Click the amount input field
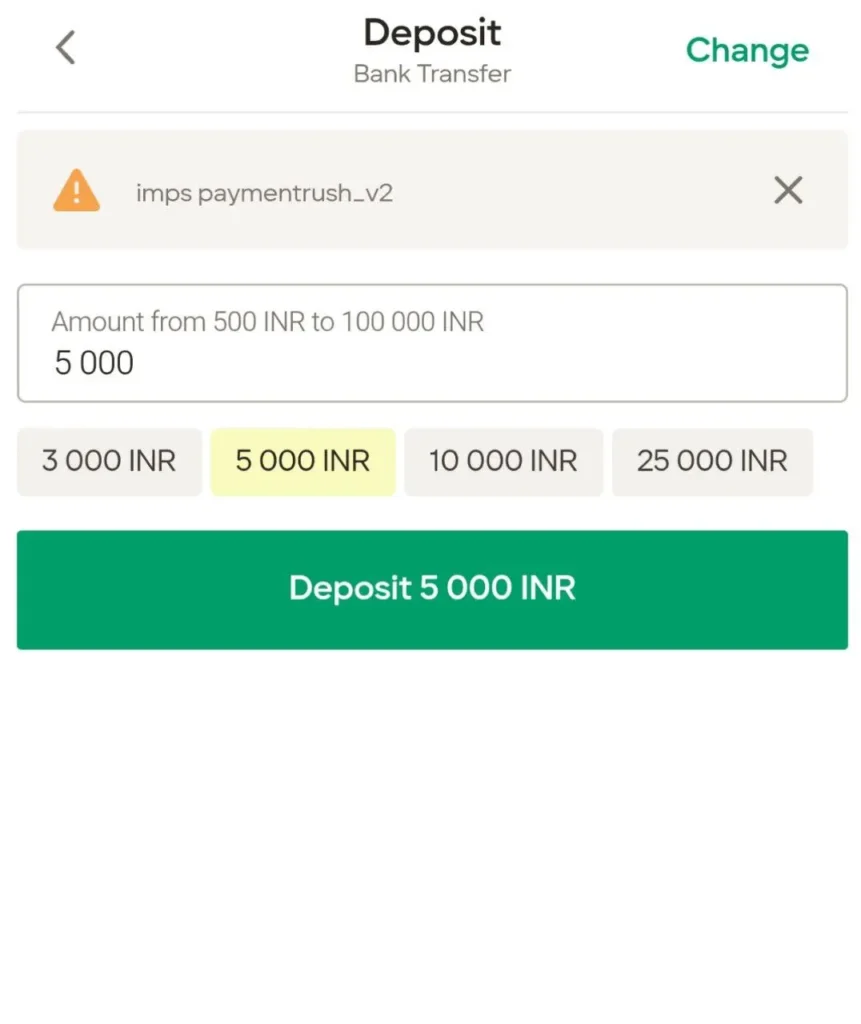The width and height of the screenshot is (861, 1024). pyautogui.click(x=431, y=343)
